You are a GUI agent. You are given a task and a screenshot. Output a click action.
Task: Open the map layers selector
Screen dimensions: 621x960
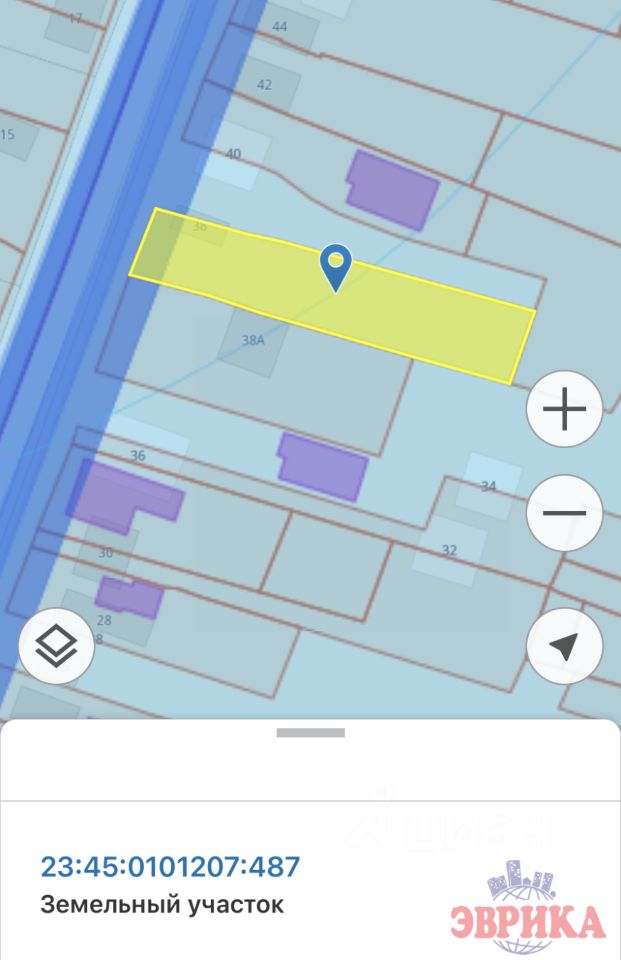(57, 647)
